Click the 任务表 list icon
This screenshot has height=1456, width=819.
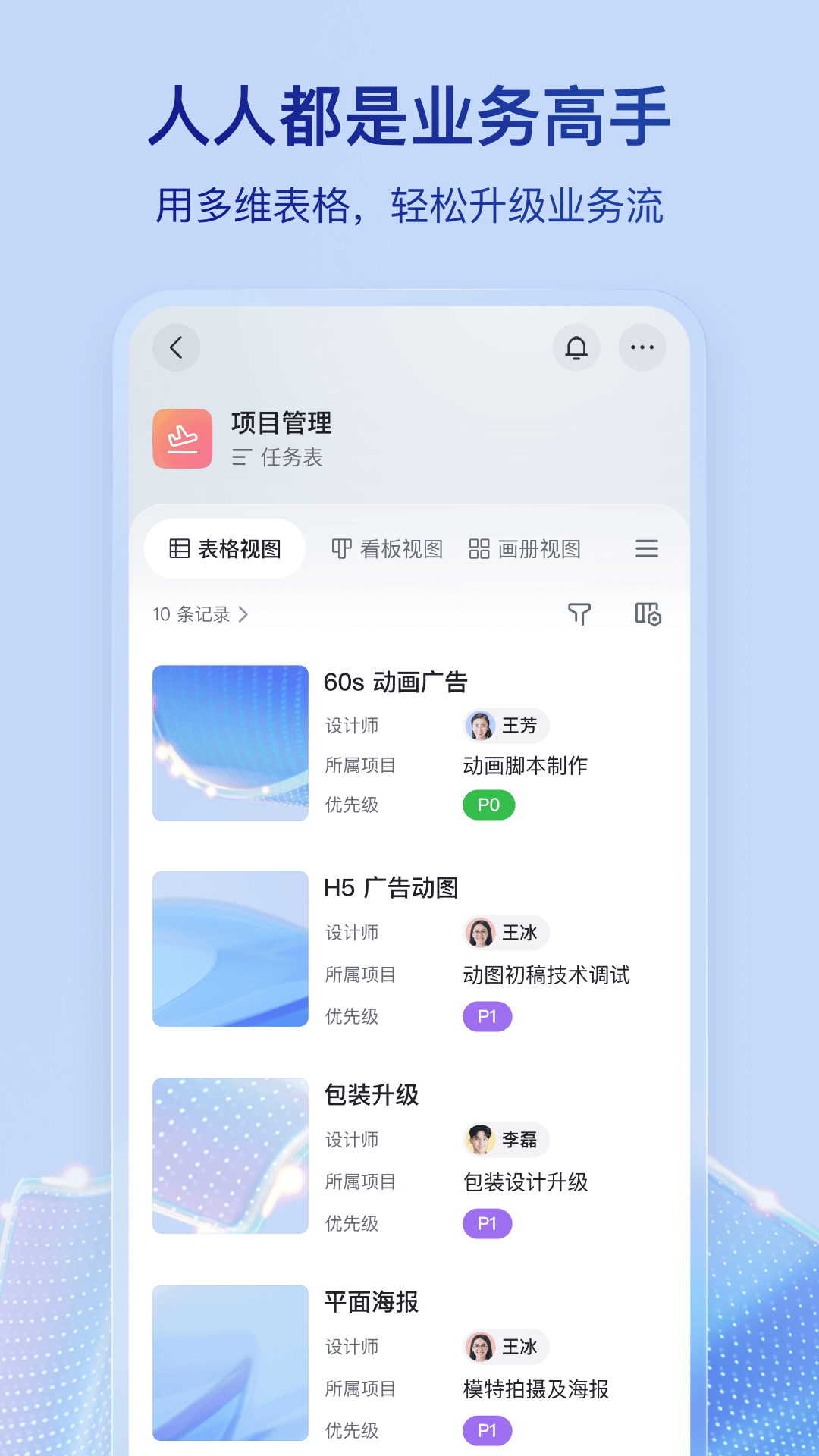coord(242,457)
